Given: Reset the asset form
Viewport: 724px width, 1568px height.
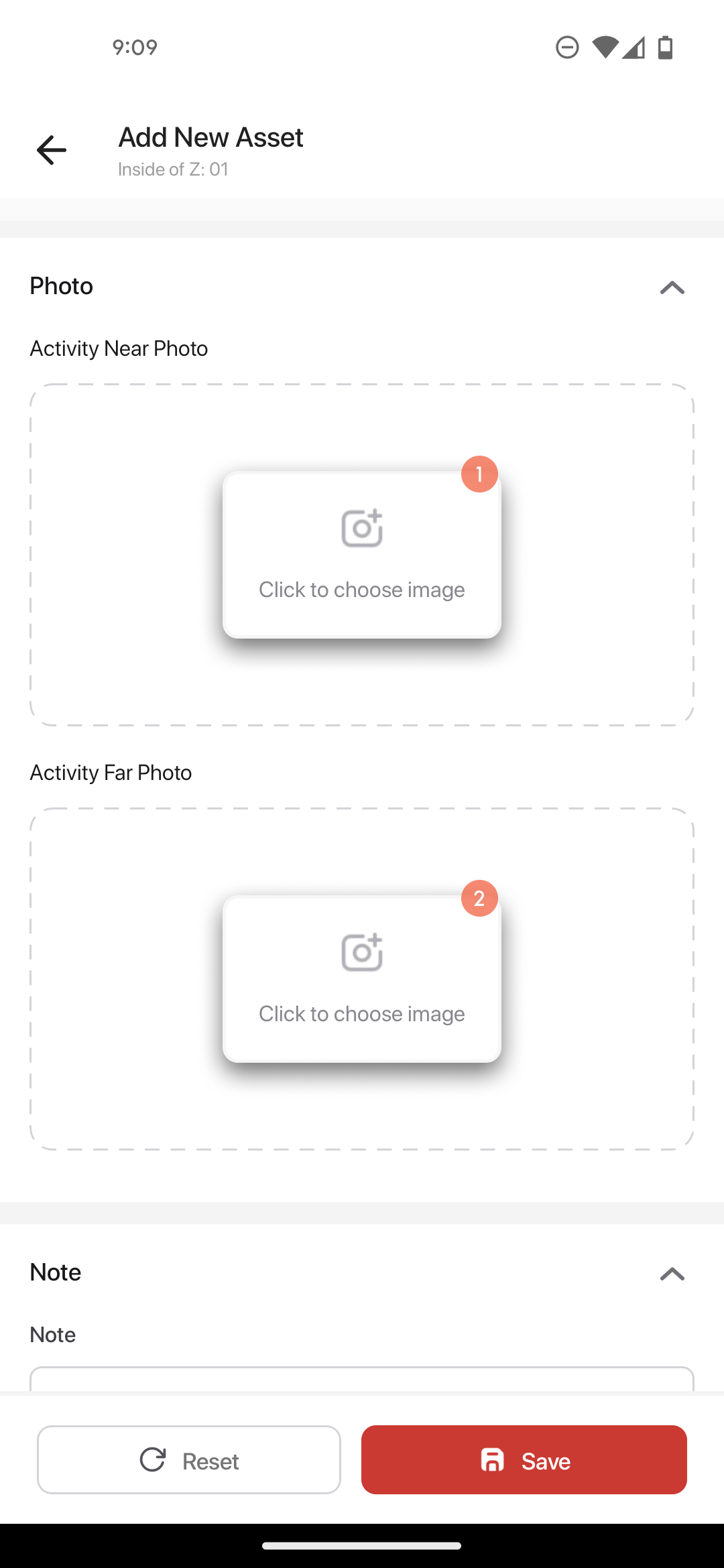Looking at the screenshot, I should click(189, 1460).
